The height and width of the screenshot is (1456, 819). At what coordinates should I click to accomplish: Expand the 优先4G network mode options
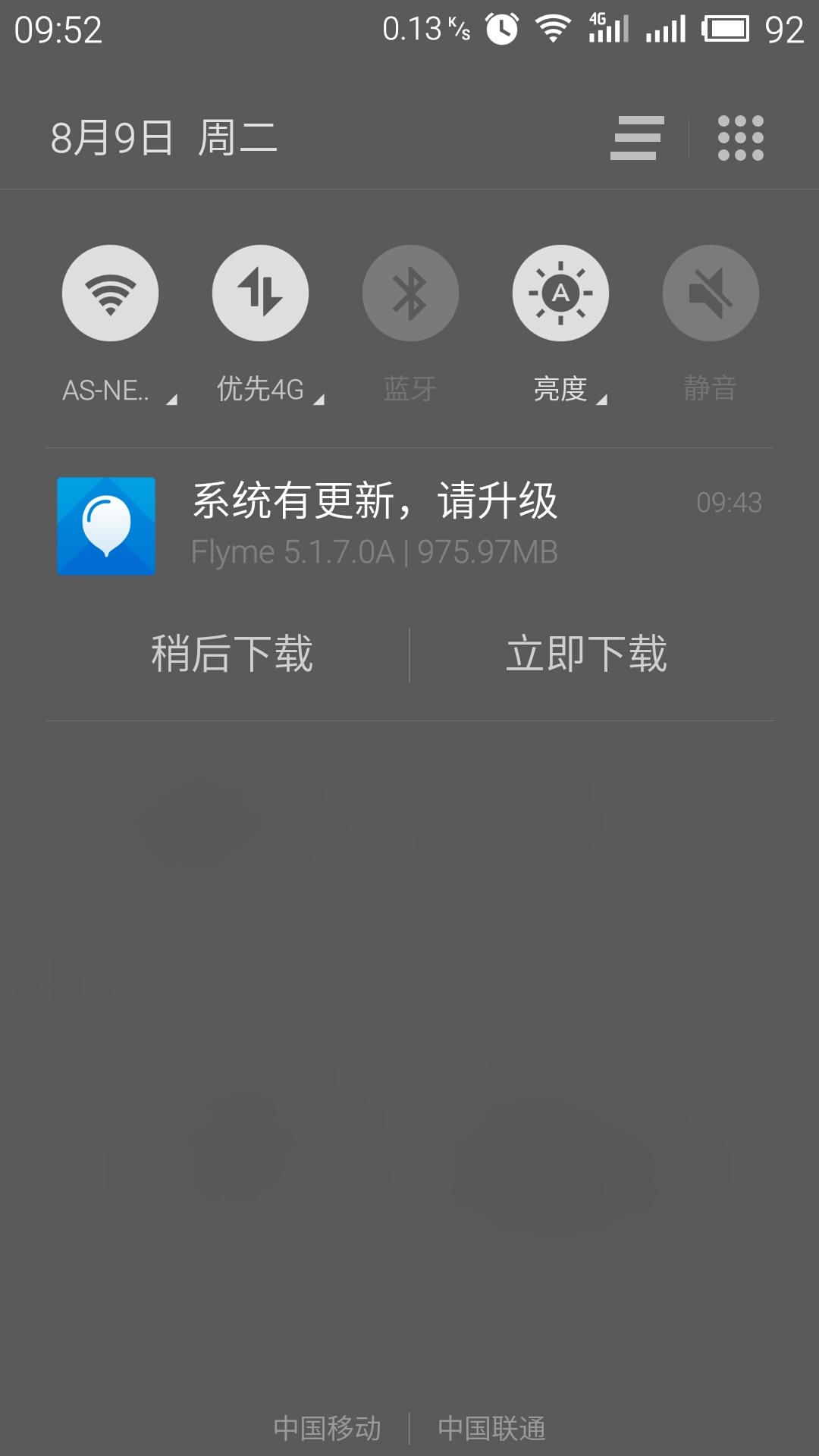[x=319, y=399]
